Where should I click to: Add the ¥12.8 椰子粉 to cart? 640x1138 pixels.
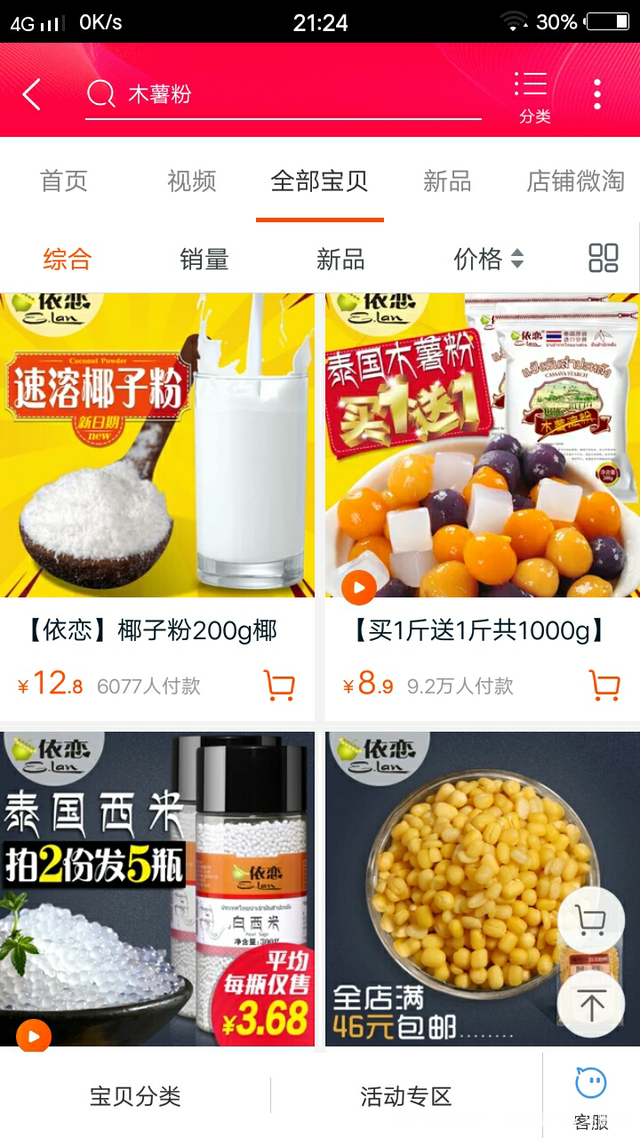[279, 685]
